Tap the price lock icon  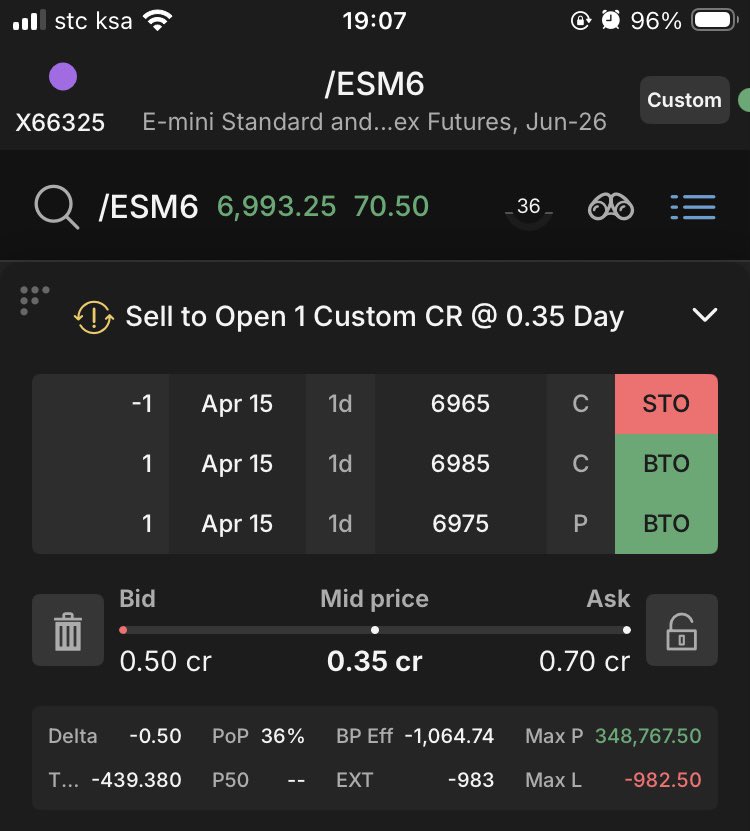tap(682, 630)
